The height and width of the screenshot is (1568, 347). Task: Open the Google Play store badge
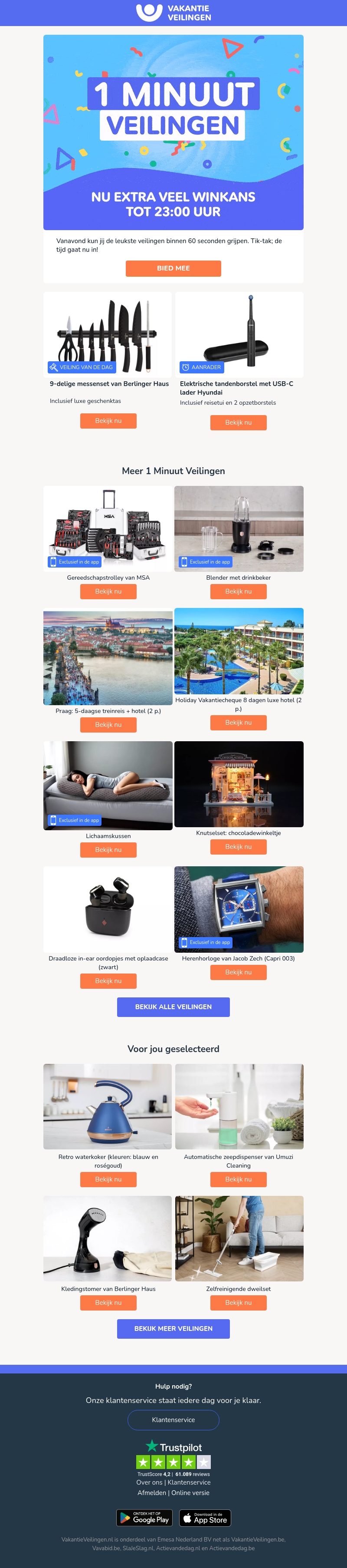point(144,1518)
